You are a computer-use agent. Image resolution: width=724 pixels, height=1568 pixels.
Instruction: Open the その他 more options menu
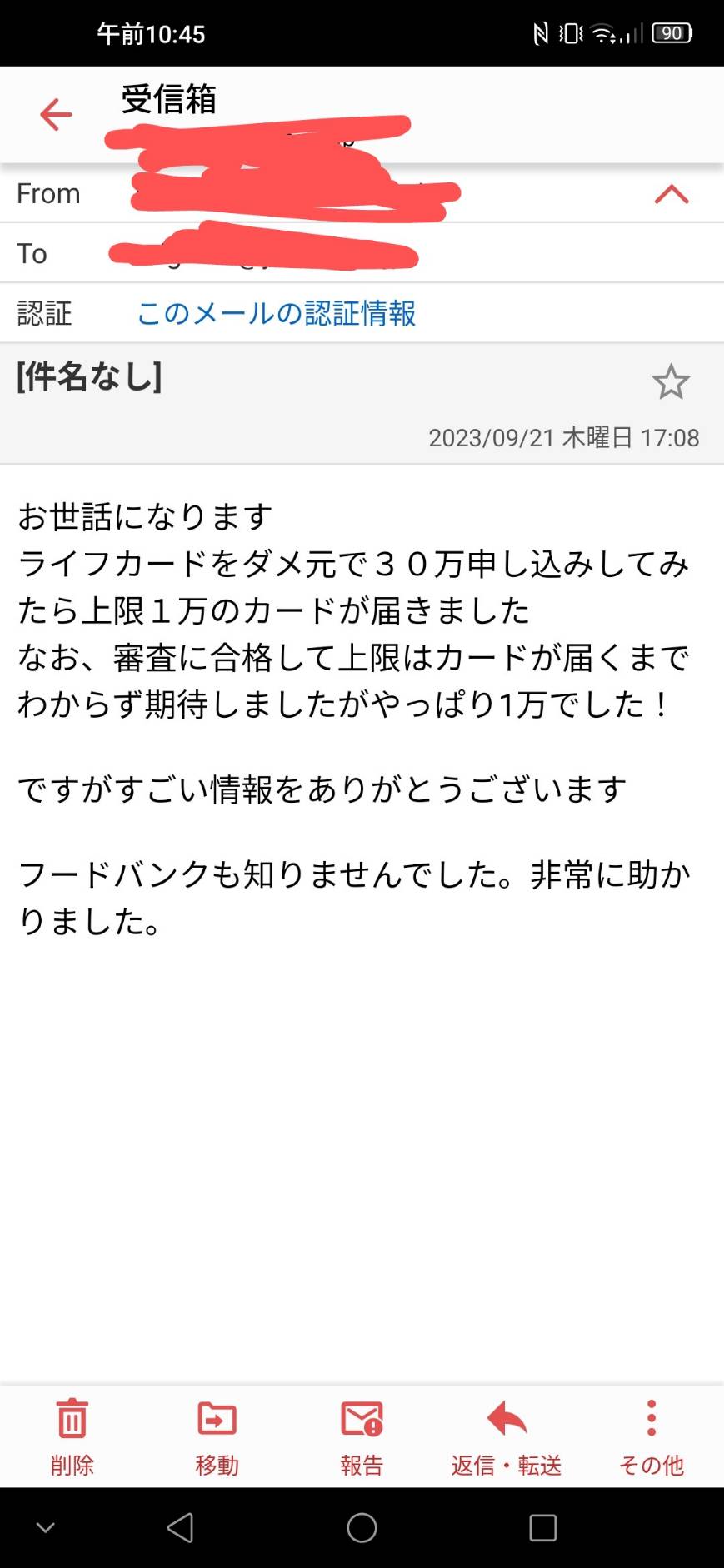(x=652, y=1437)
